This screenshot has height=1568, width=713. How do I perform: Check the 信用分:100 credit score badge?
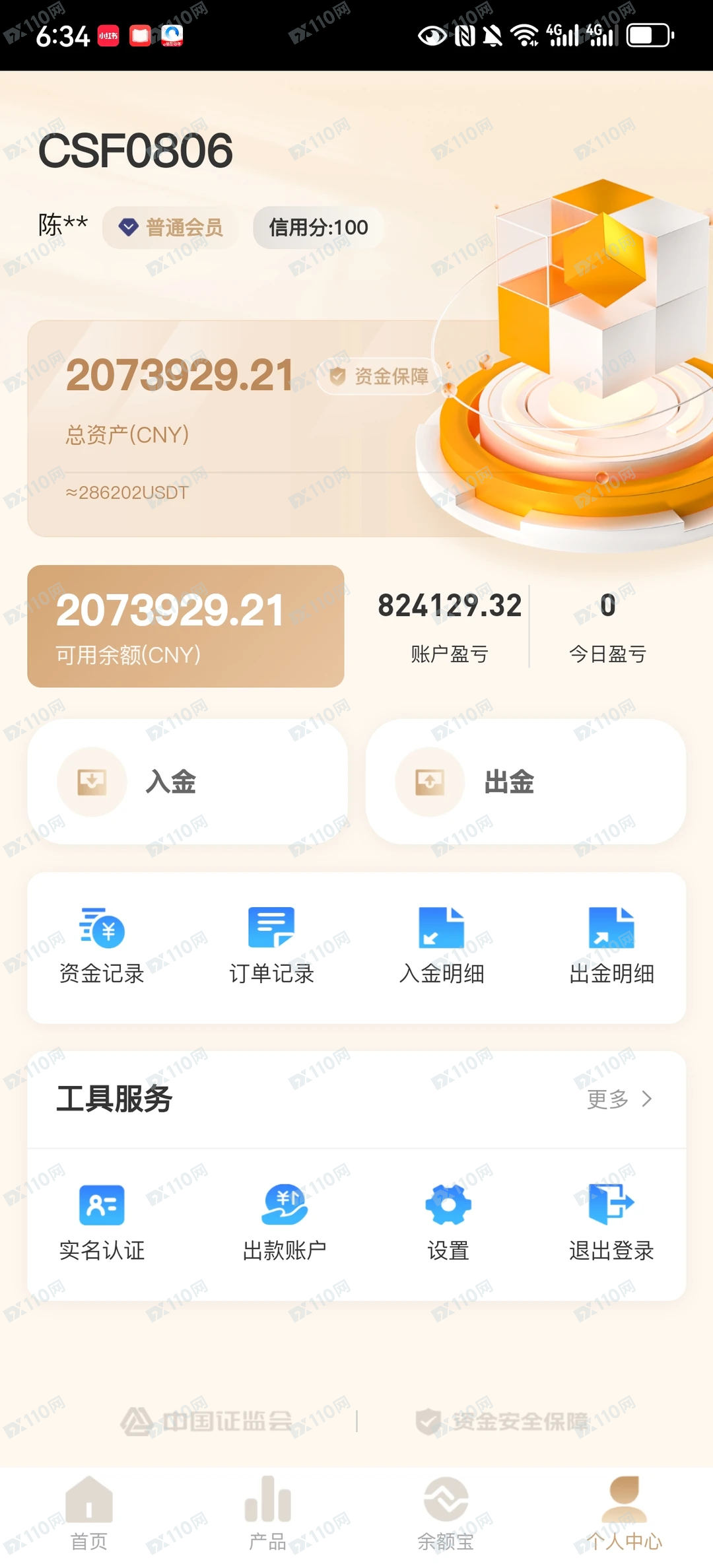pos(319,227)
